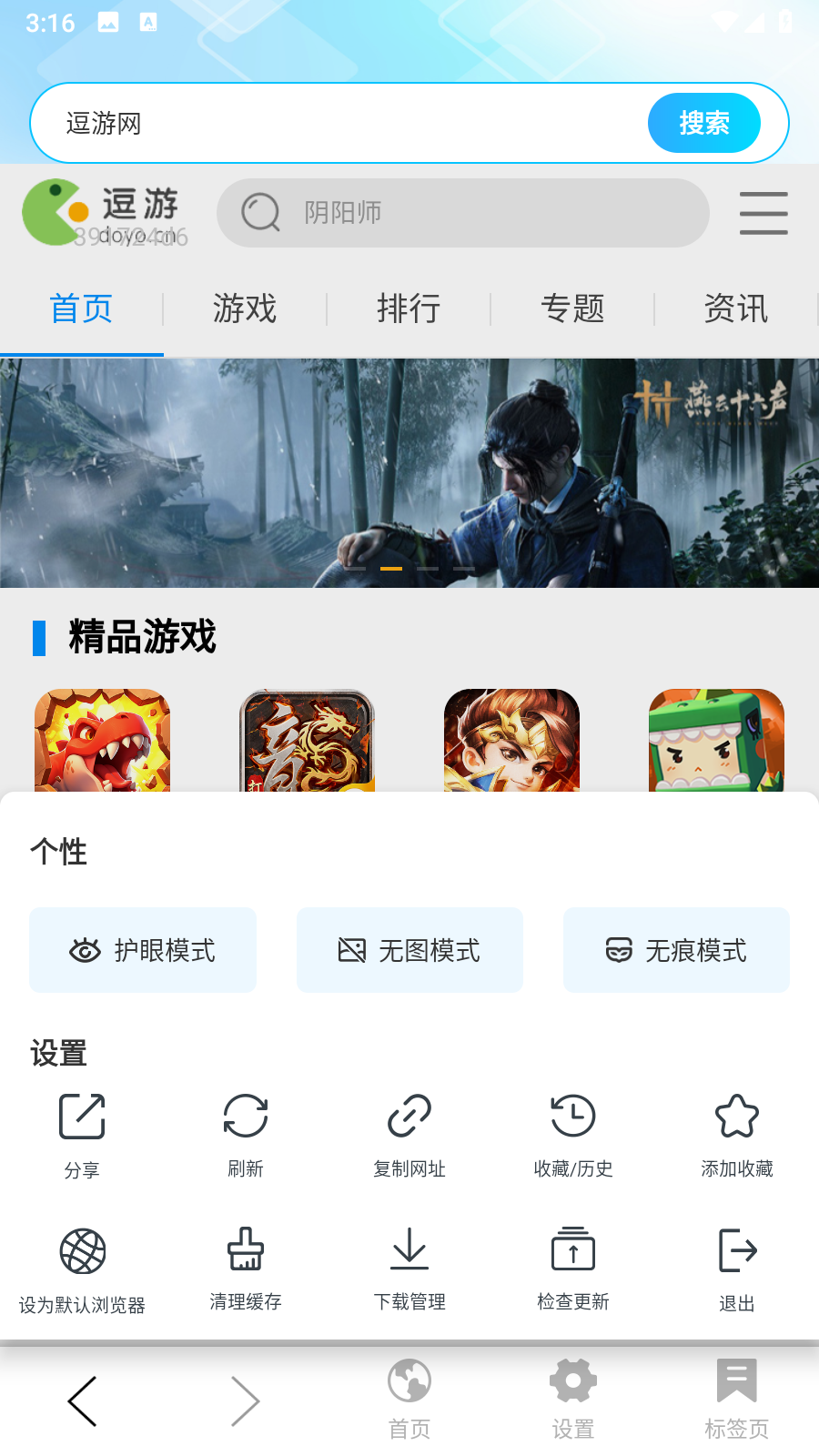
Task: Refresh the page with 刷新
Action: (x=246, y=1134)
